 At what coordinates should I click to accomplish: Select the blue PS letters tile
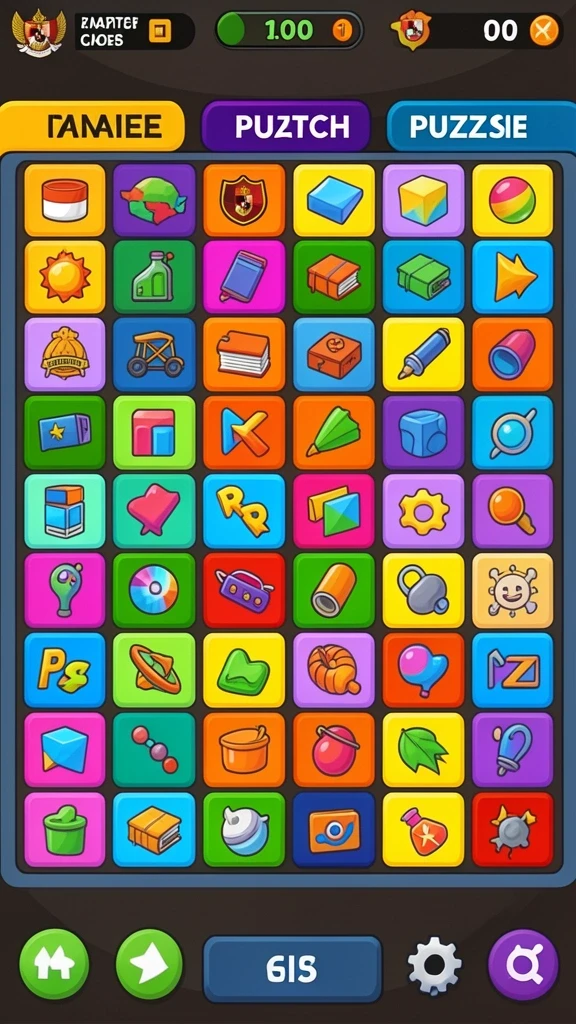(x=65, y=670)
